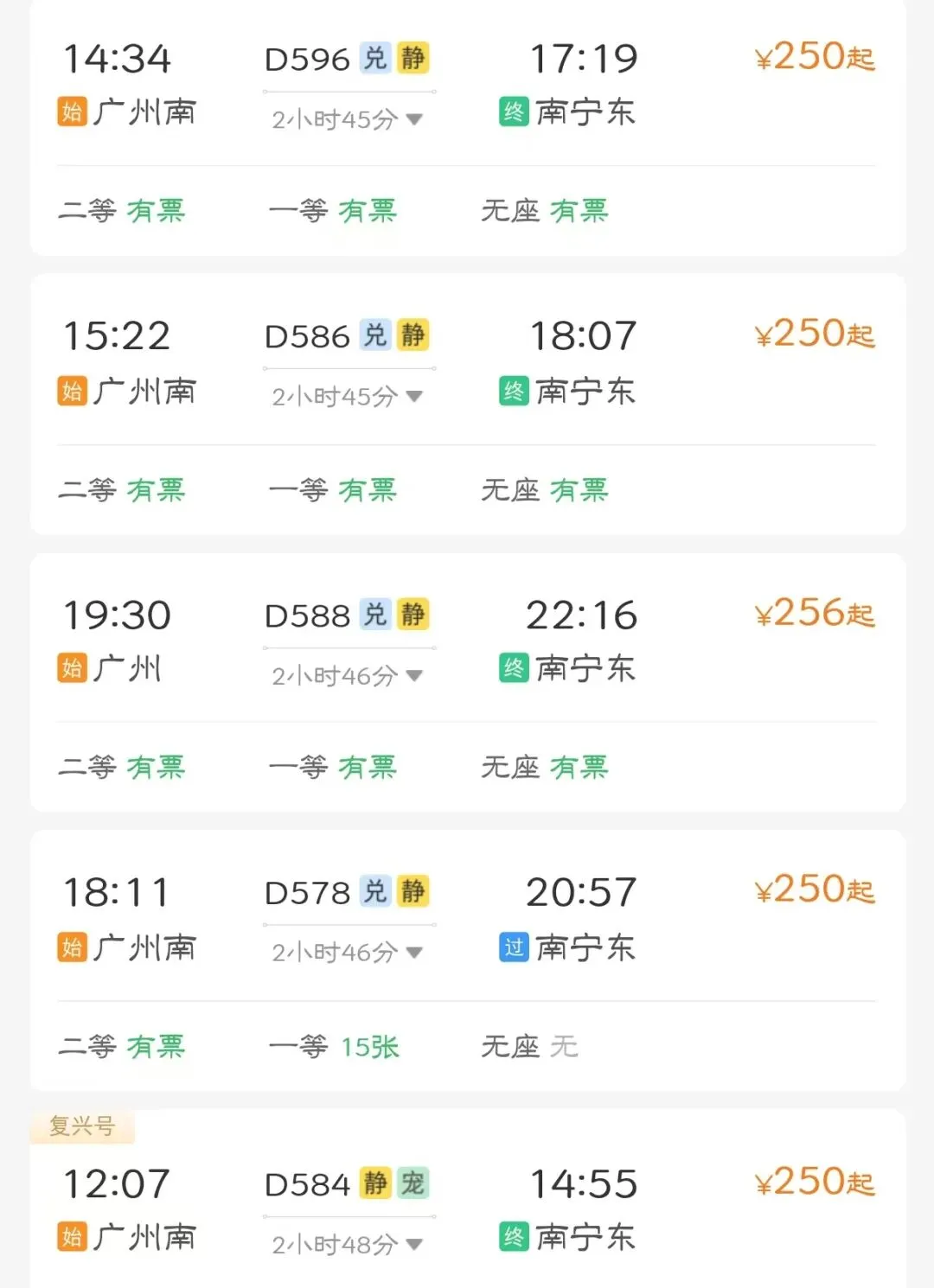Expand the D586 stop list (2小时45分)

pyautogui.click(x=348, y=397)
